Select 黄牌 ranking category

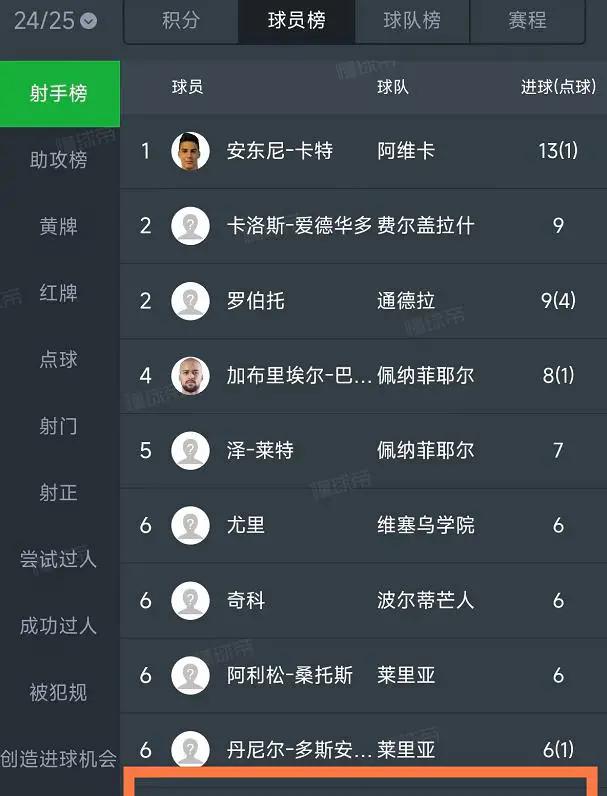pyautogui.click(x=59, y=227)
